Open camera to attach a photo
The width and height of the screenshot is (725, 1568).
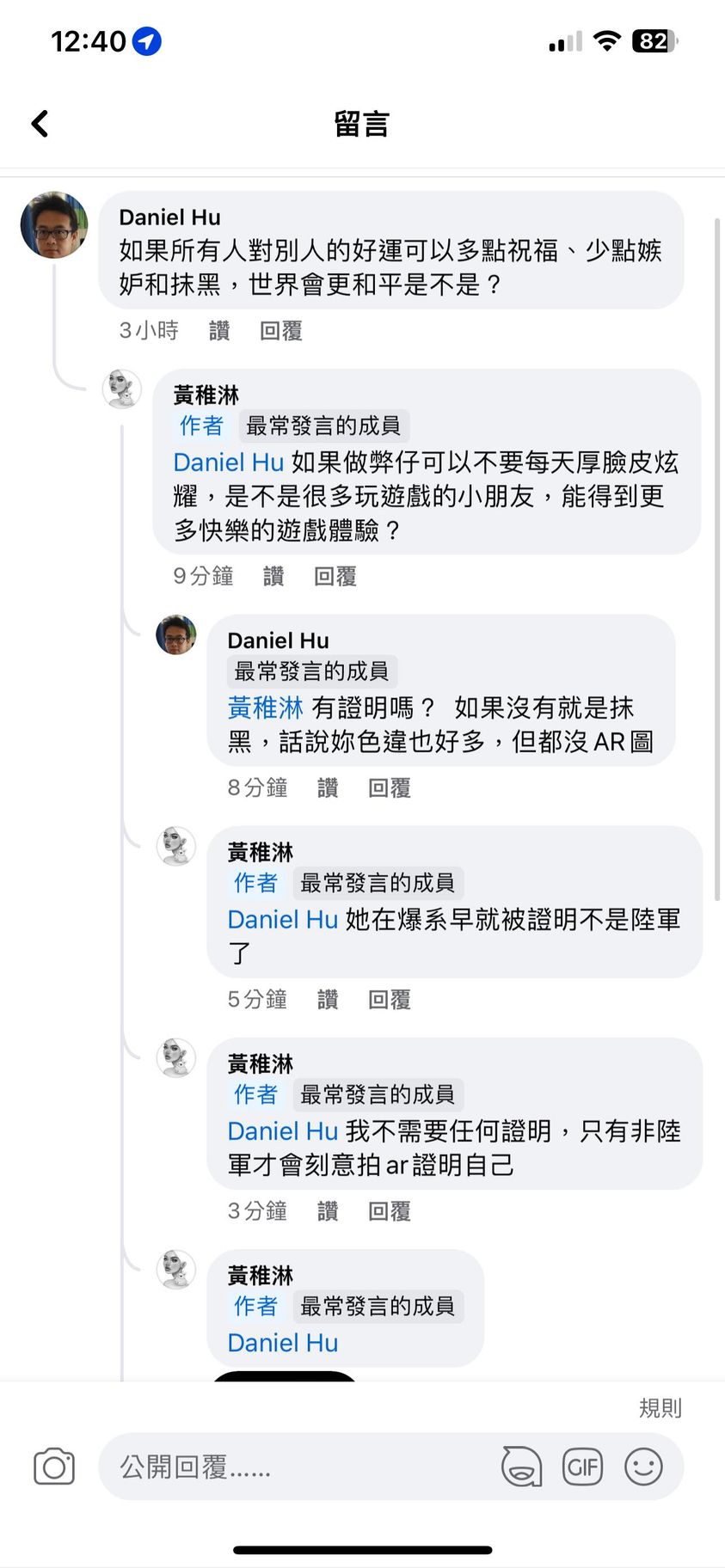54,1467
